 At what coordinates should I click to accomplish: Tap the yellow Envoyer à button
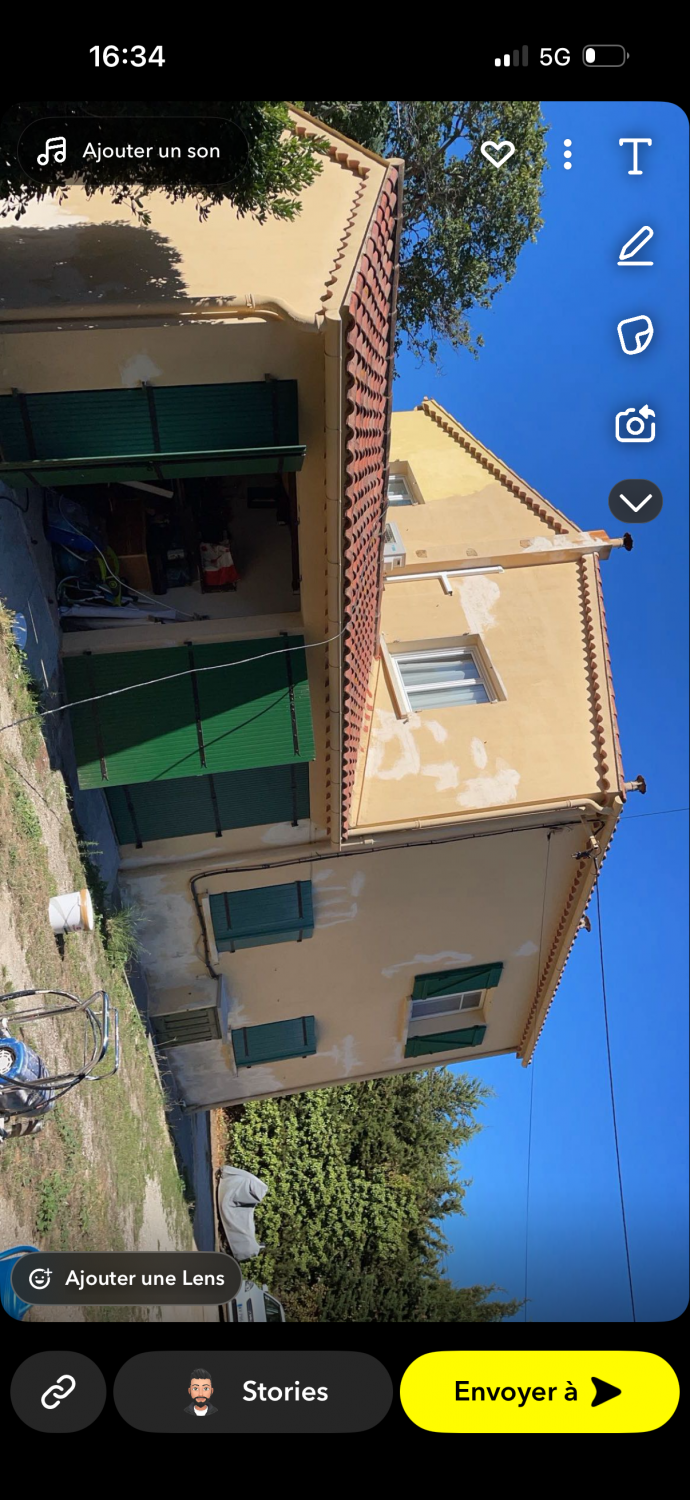tap(539, 1392)
